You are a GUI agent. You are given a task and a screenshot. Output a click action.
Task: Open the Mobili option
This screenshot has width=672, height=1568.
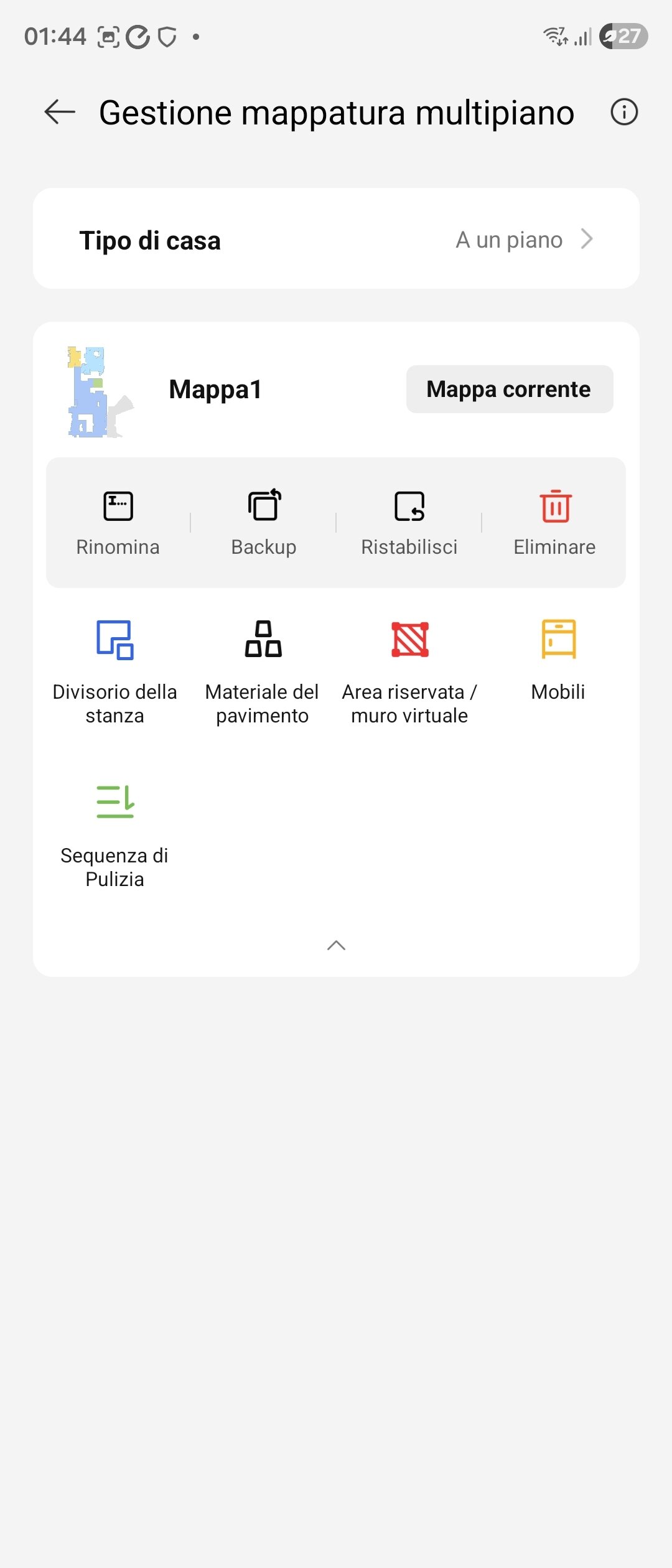pos(558,661)
